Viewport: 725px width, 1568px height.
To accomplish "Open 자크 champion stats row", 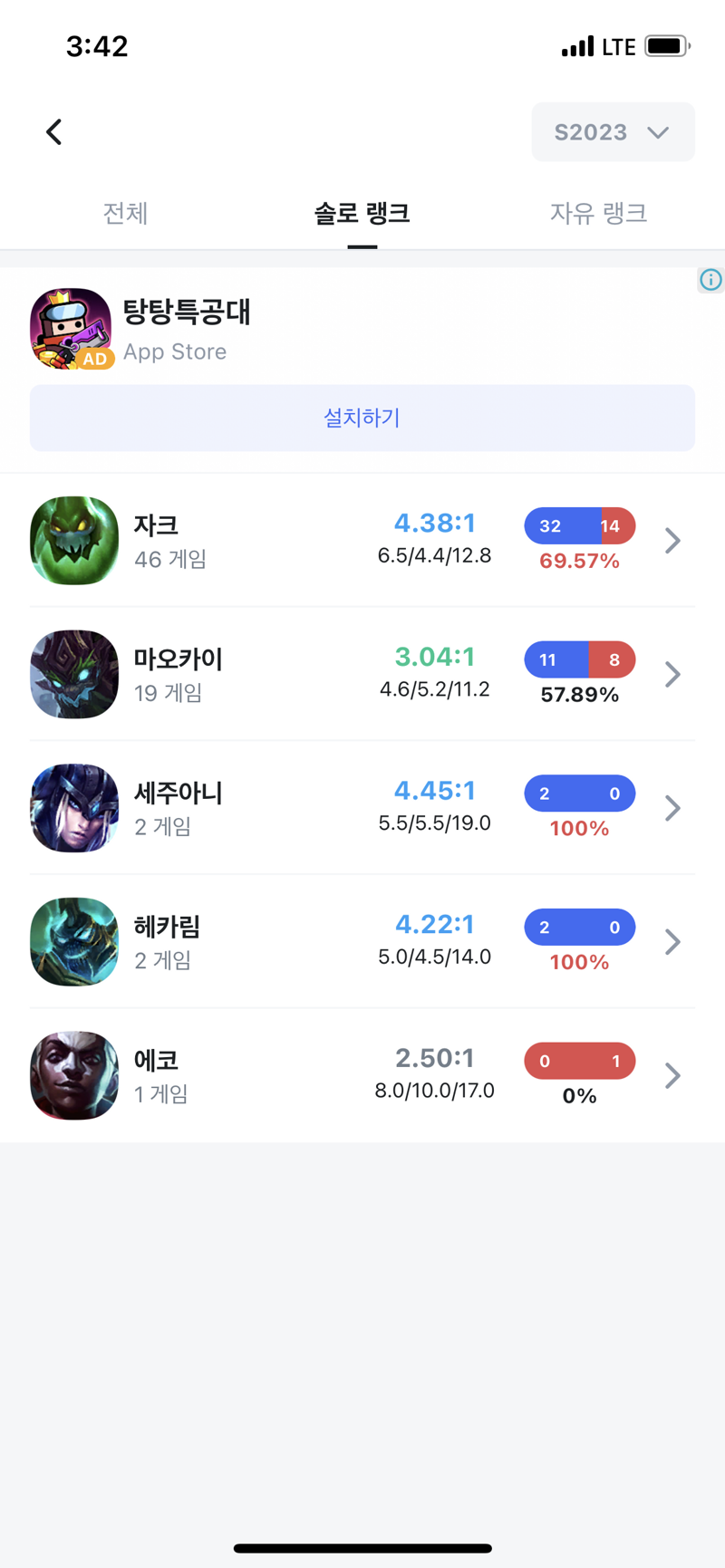I will [x=362, y=541].
